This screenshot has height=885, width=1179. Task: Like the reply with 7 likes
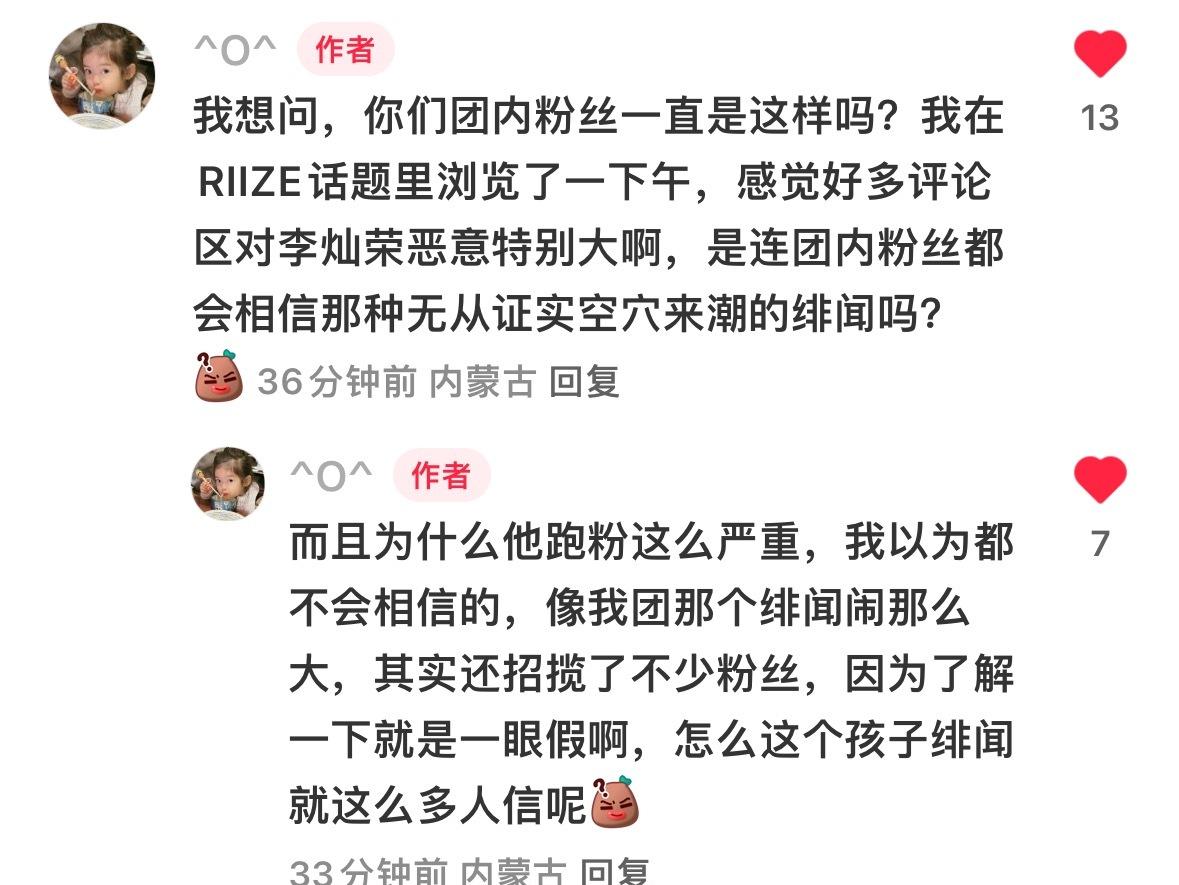point(1099,480)
